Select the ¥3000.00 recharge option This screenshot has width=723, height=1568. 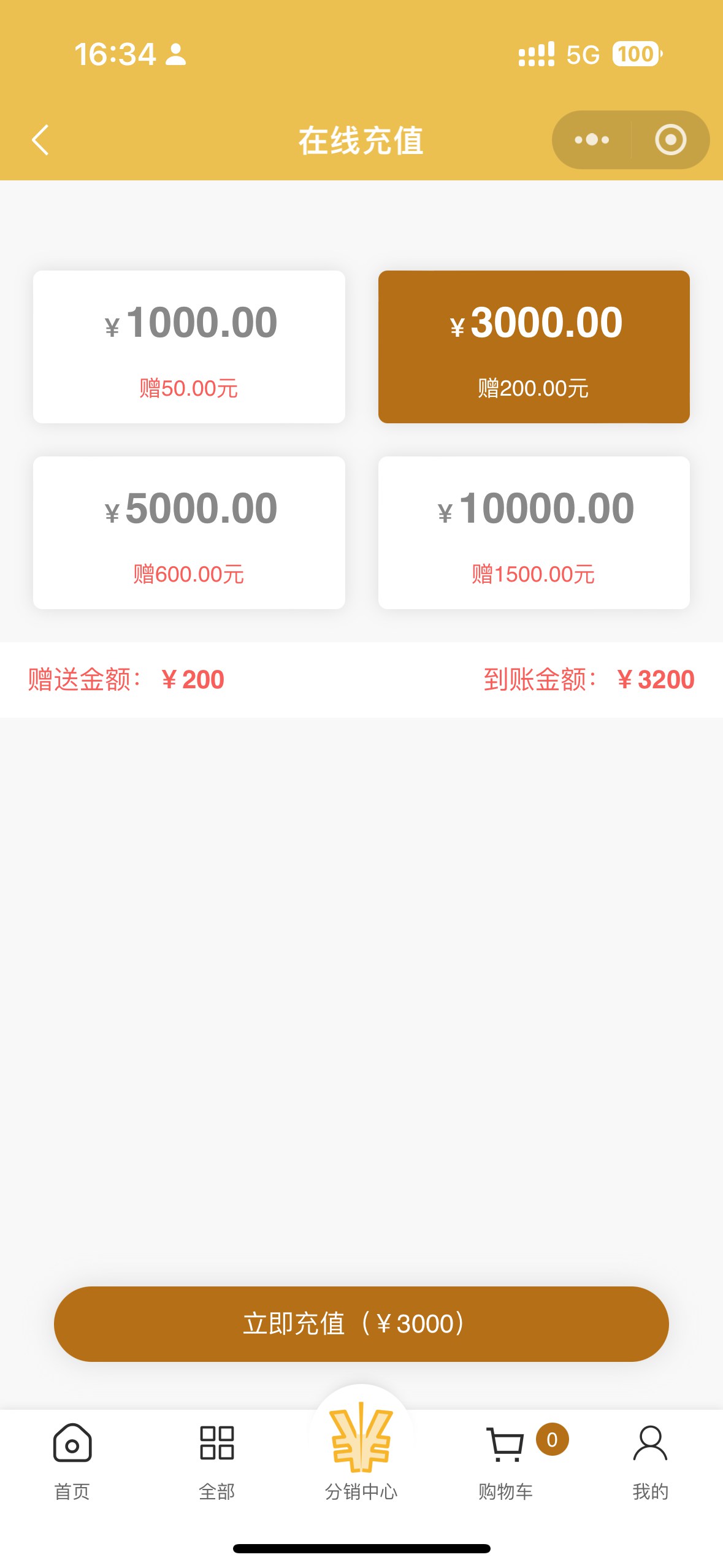click(534, 347)
